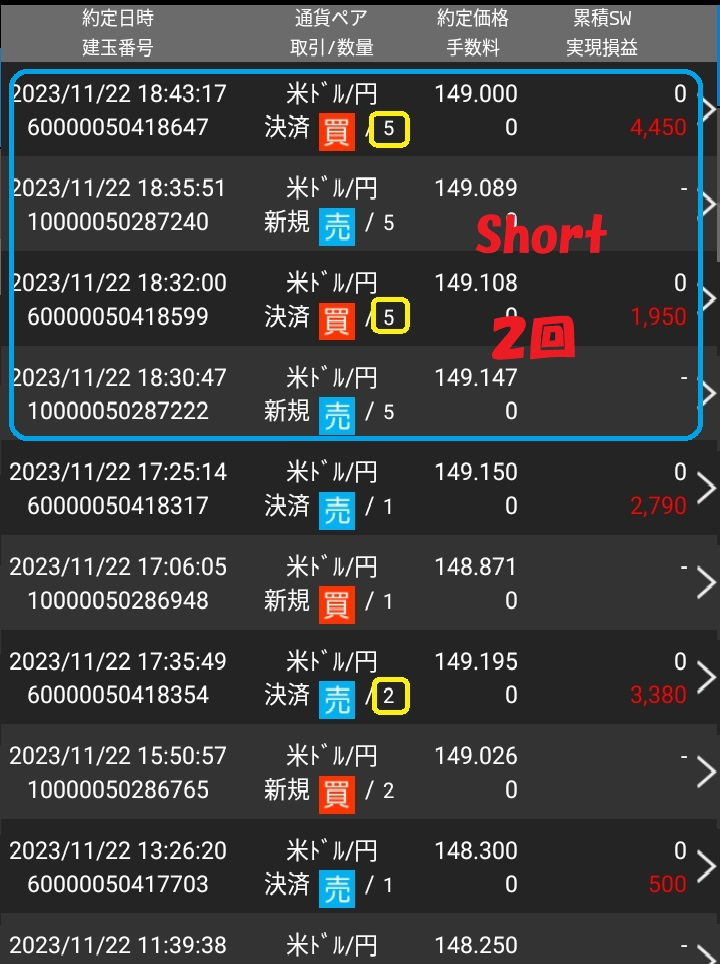Image resolution: width=720 pixels, height=964 pixels.
Task: View details of the 18:35:51 new sell order
Action: click(360, 205)
